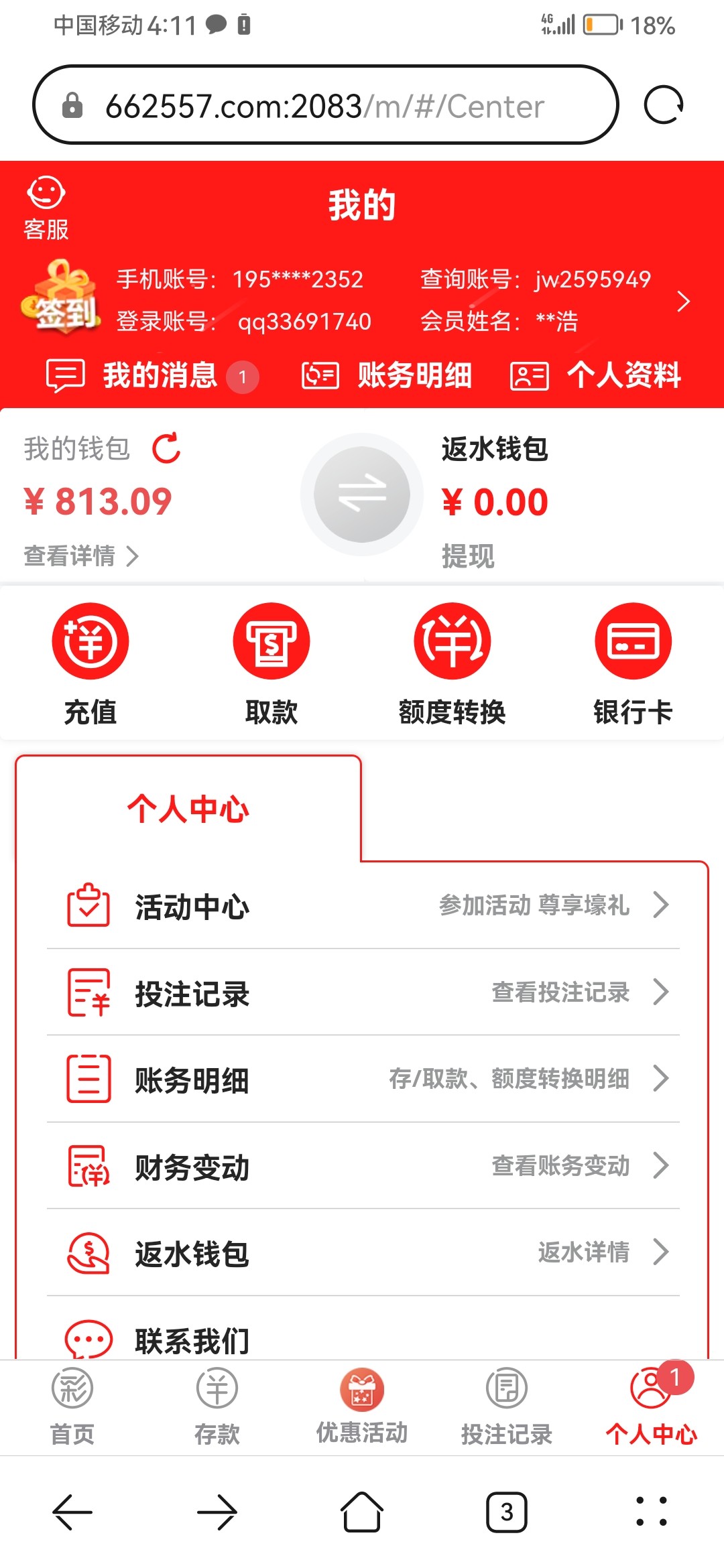Viewport: 724px width, 1568px height.
Task: Open 个人资料 profile info
Action: coord(596,375)
